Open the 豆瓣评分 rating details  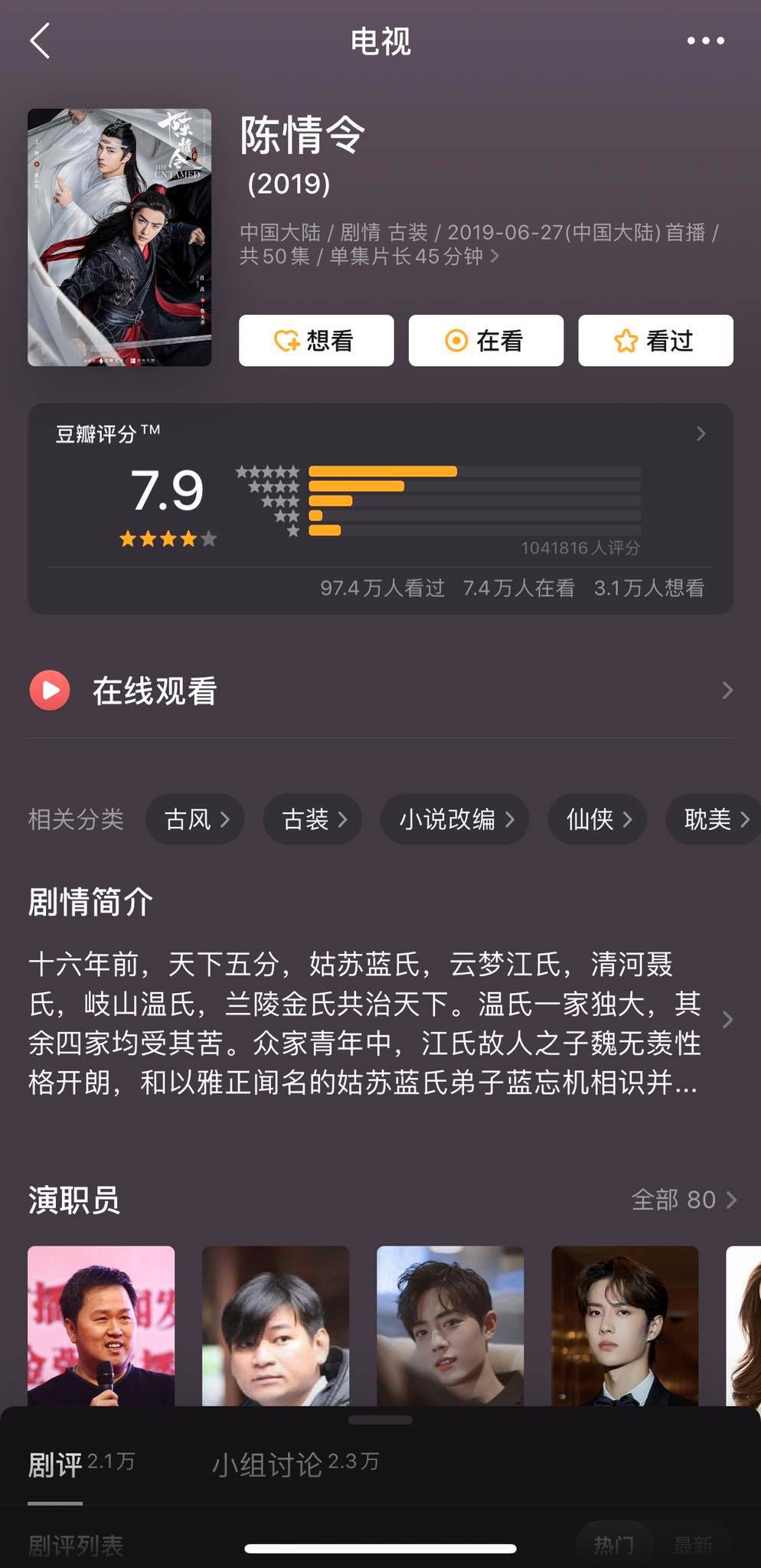point(700,434)
